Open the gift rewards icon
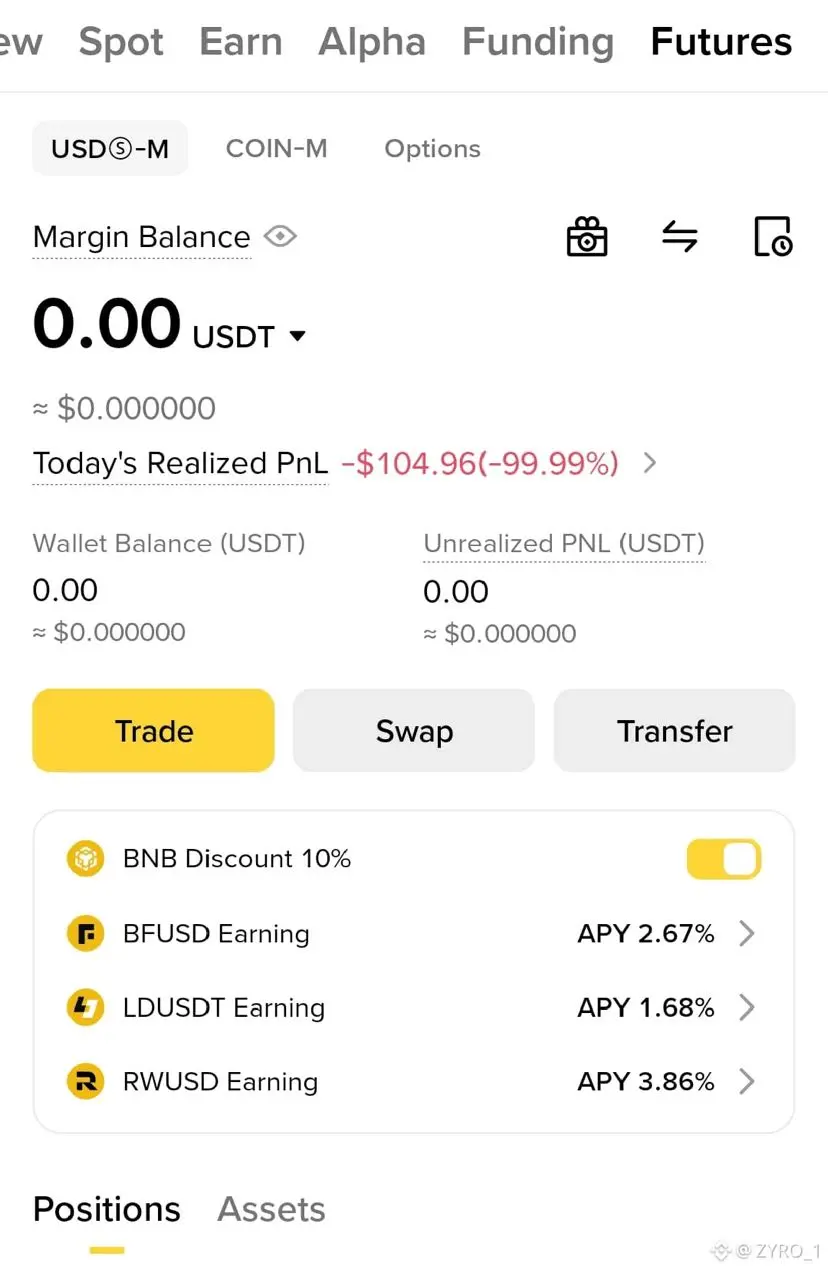This screenshot has width=828, height=1270. tap(587, 237)
